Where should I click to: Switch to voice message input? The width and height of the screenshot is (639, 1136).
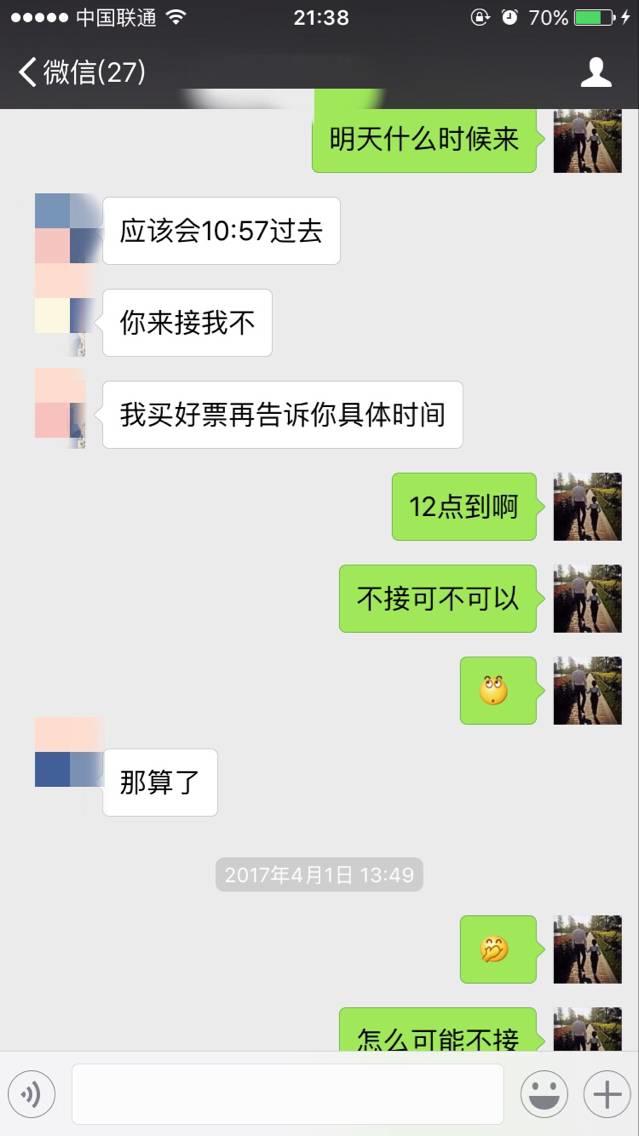[x=32, y=1095]
